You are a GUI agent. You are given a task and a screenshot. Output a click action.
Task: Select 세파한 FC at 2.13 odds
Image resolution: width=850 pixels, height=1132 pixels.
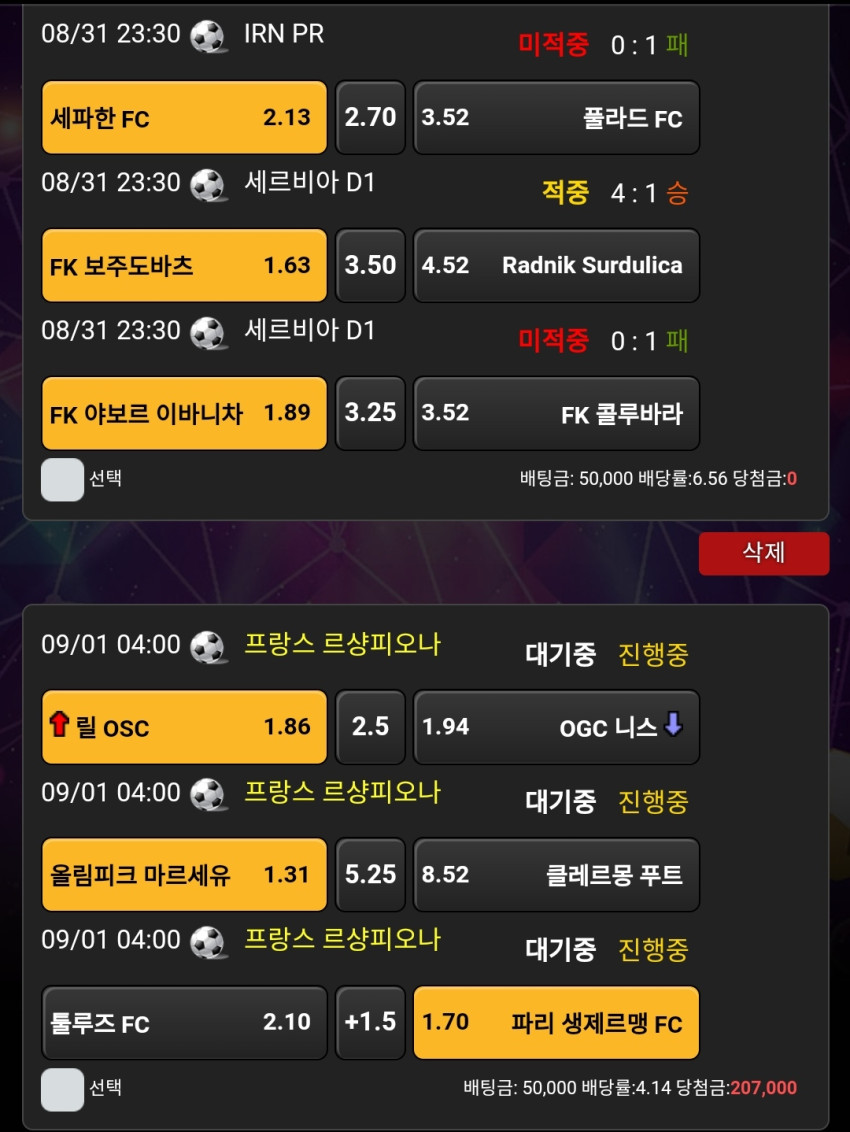tap(184, 117)
